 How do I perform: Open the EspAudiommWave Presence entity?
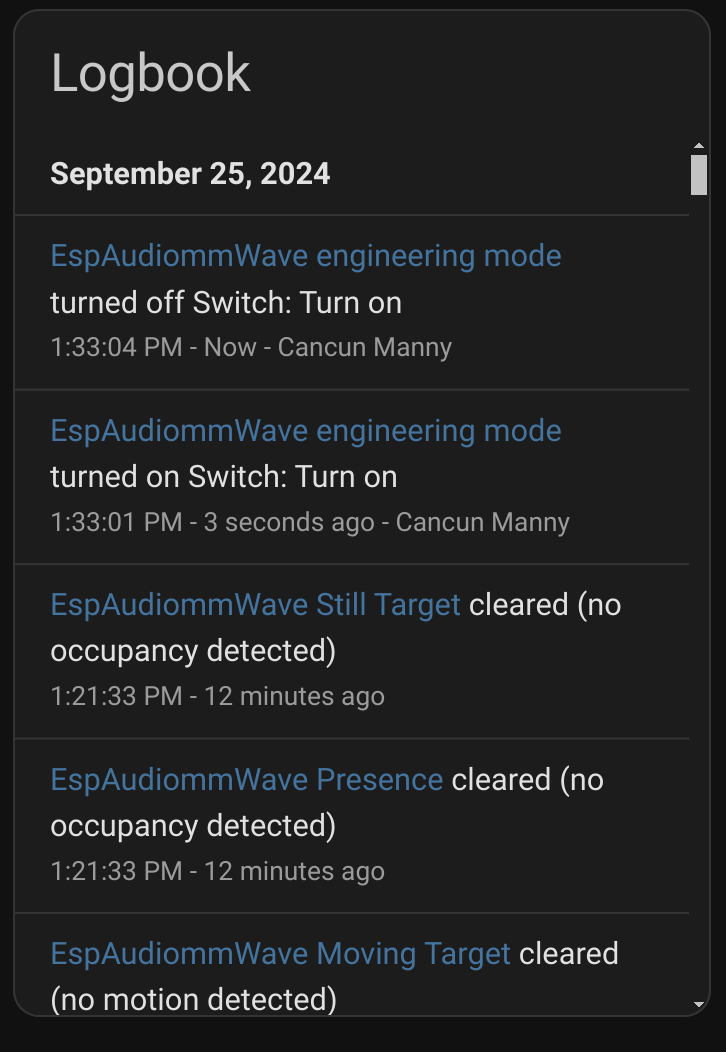[245, 780]
